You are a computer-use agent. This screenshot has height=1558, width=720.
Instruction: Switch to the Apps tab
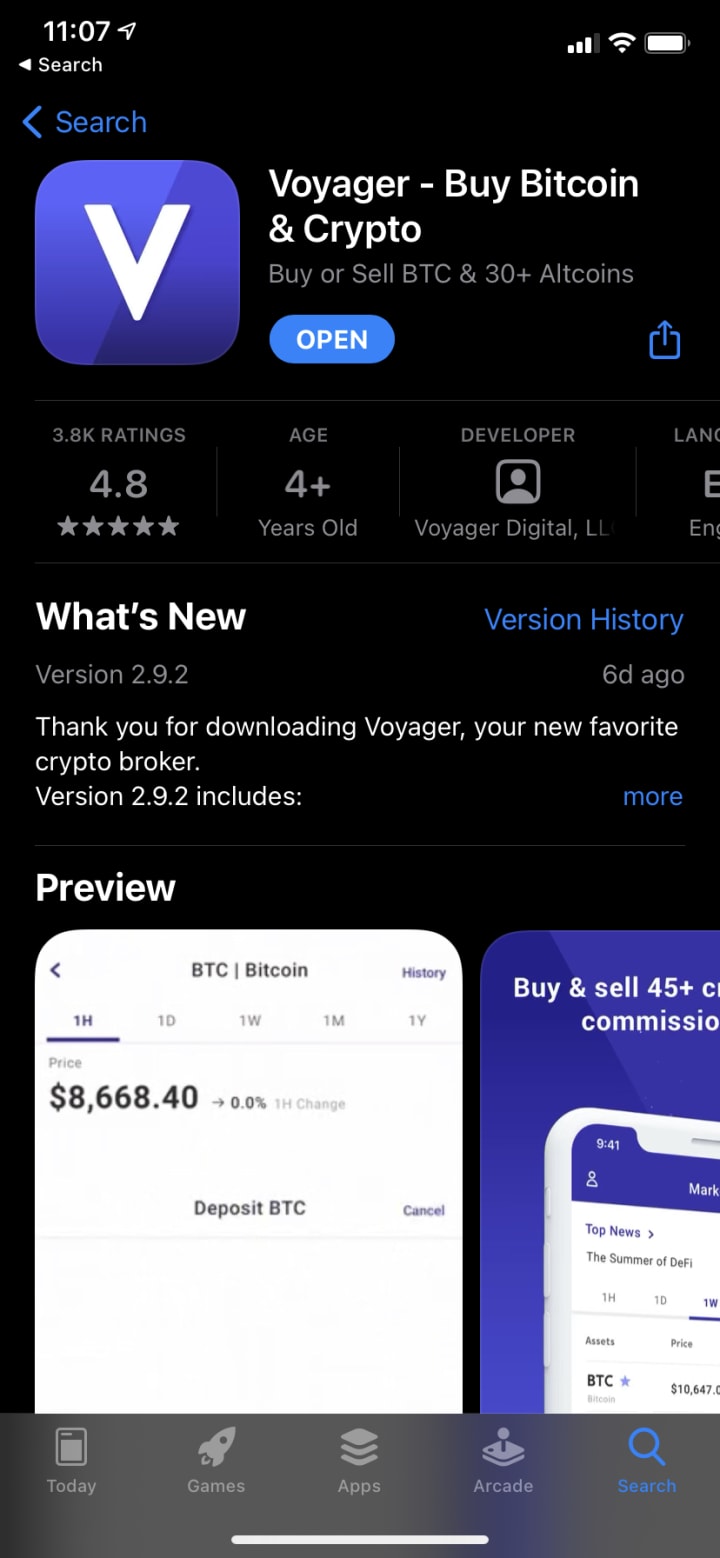click(x=359, y=1461)
